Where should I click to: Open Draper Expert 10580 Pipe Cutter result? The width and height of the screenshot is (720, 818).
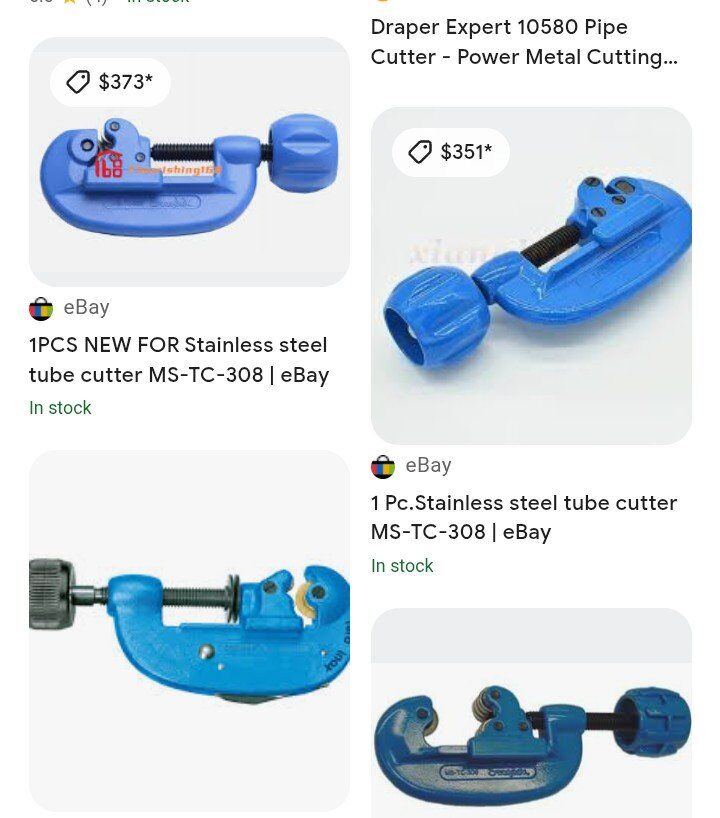(x=523, y=42)
